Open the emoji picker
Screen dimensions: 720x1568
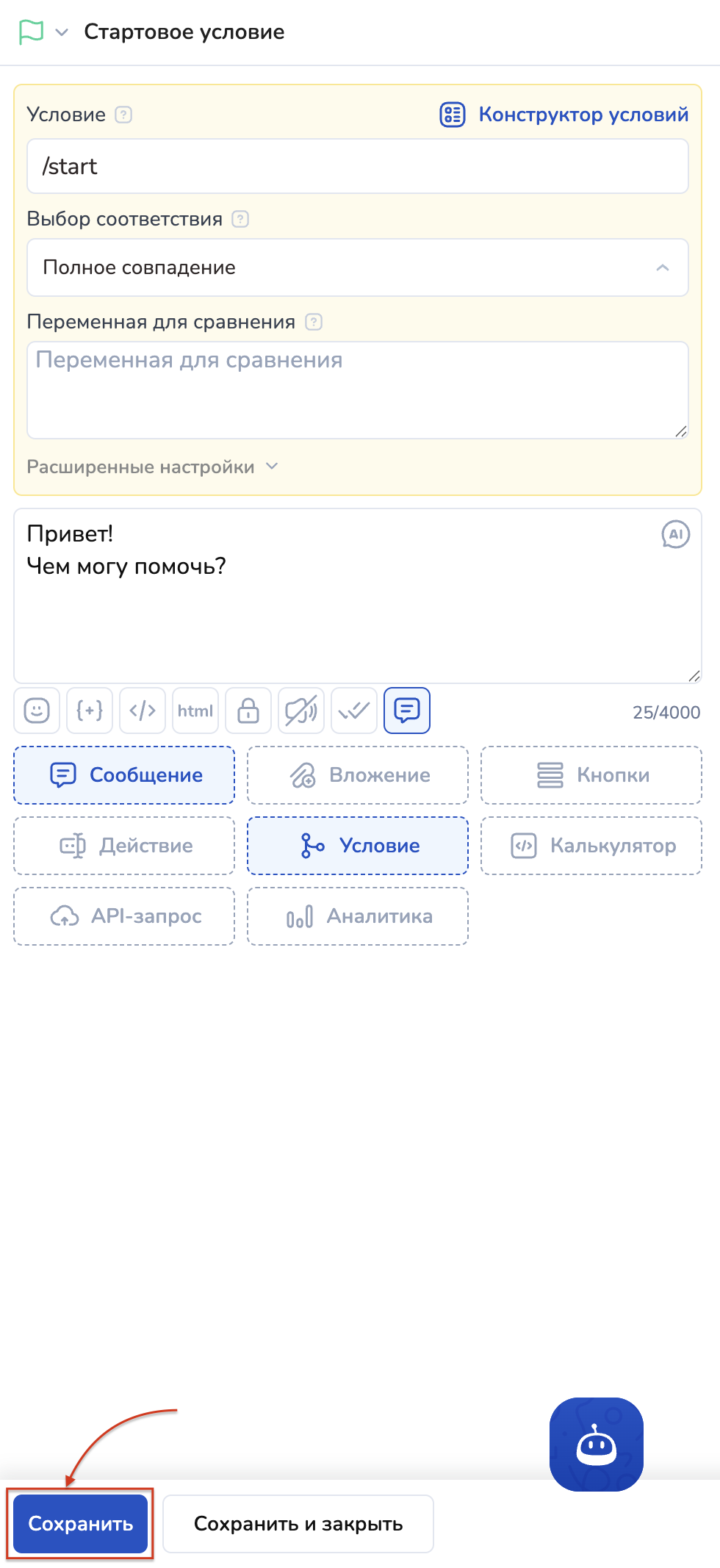[x=37, y=711]
